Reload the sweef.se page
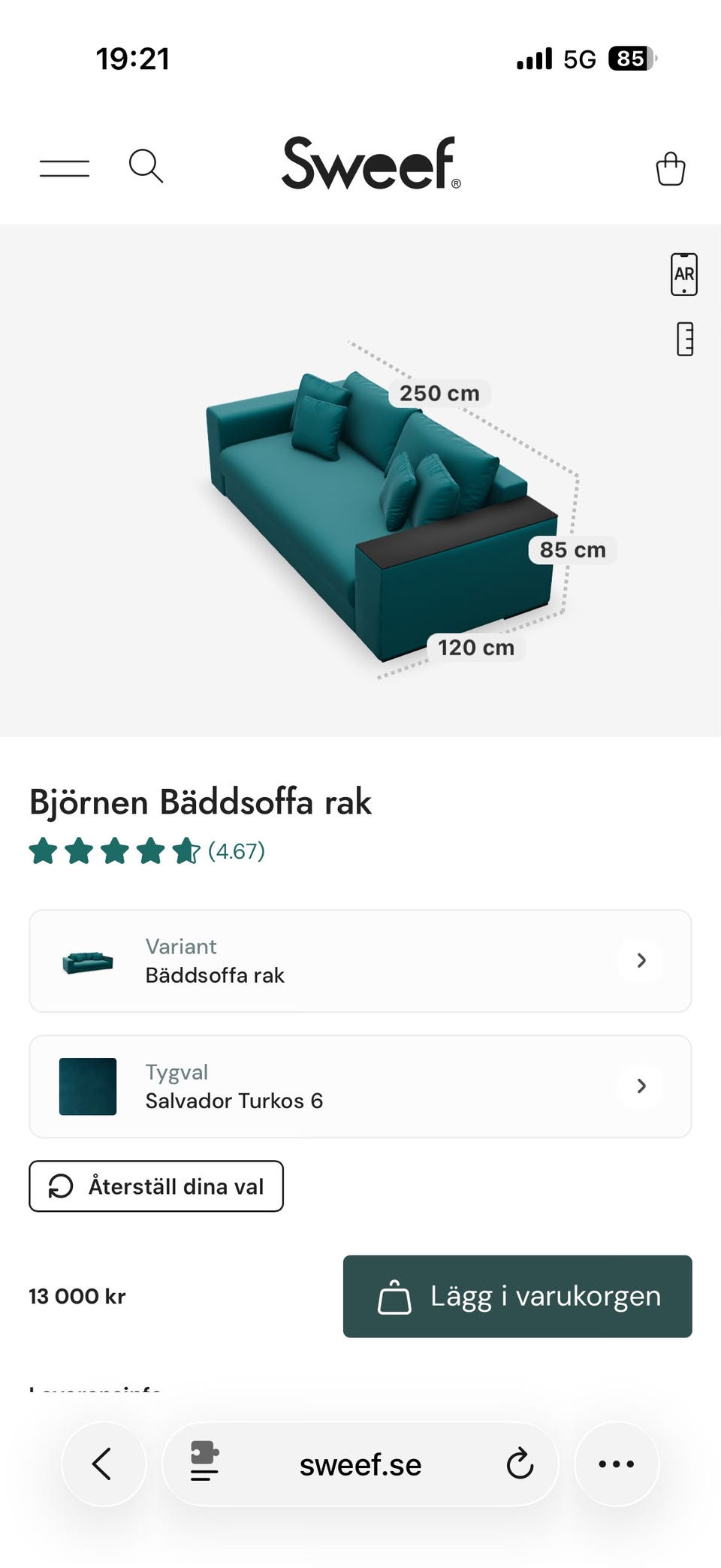The image size is (721, 1568). click(520, 1464)
